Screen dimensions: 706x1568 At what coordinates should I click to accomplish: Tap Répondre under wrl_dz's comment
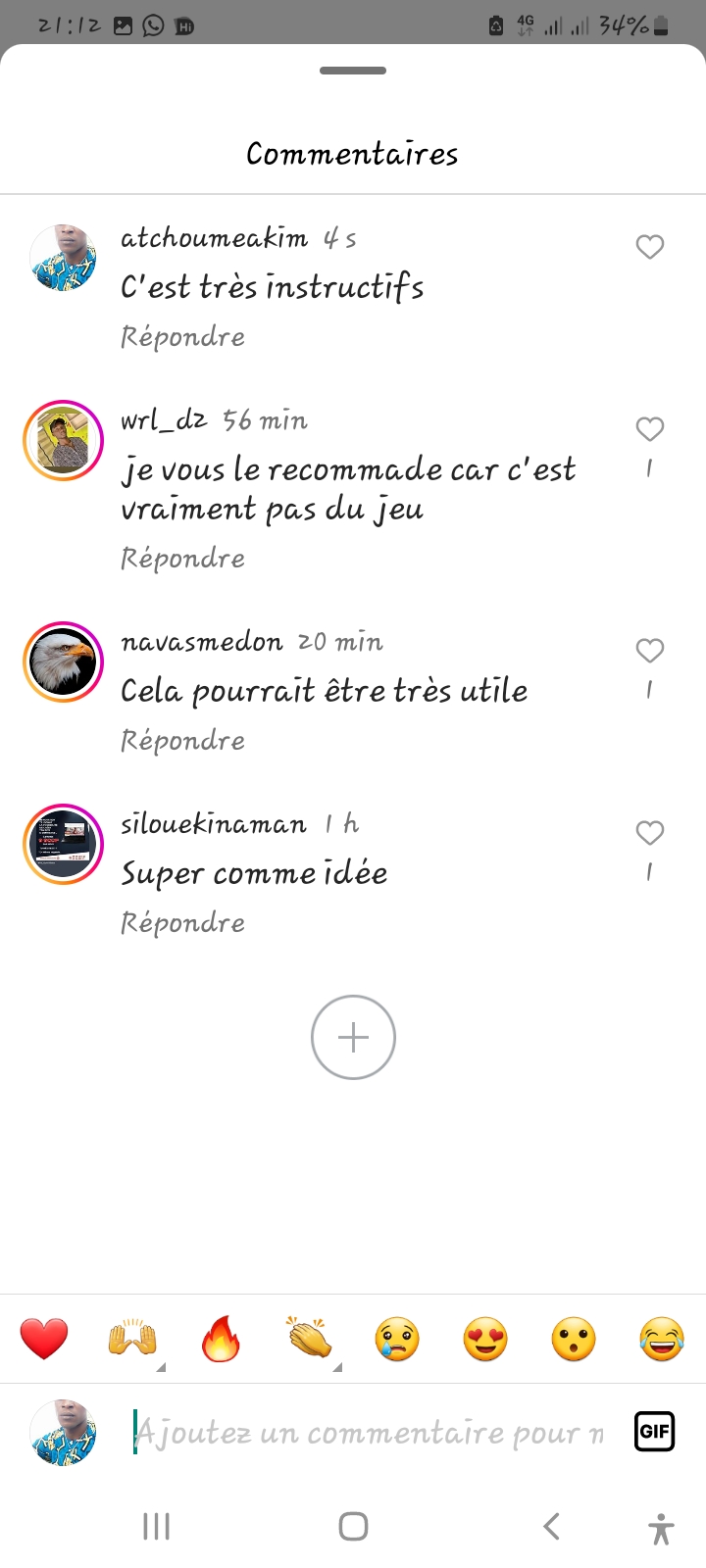(182, 559)
